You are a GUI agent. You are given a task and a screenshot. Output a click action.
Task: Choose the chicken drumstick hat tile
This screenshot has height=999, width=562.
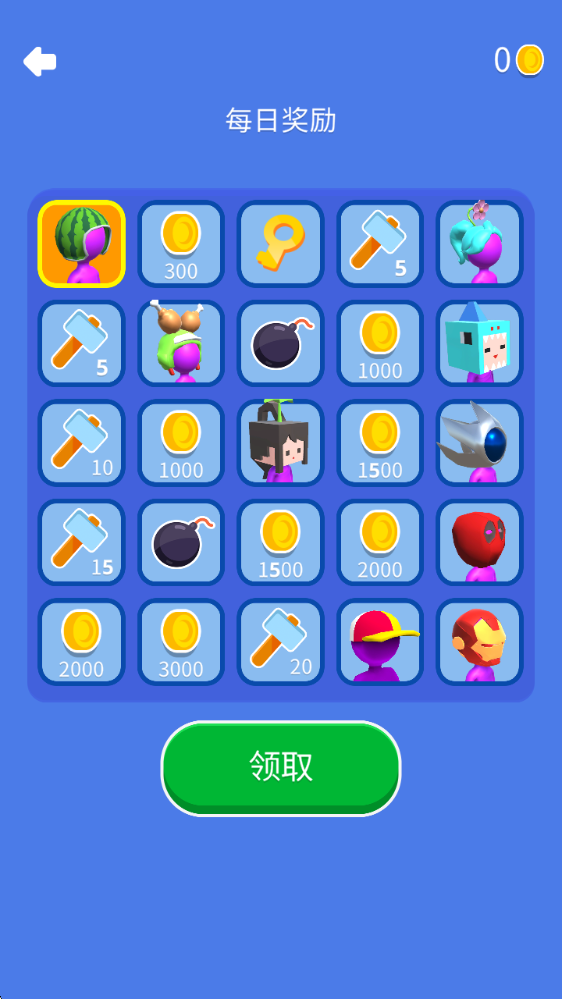click(x=181, y=343)
